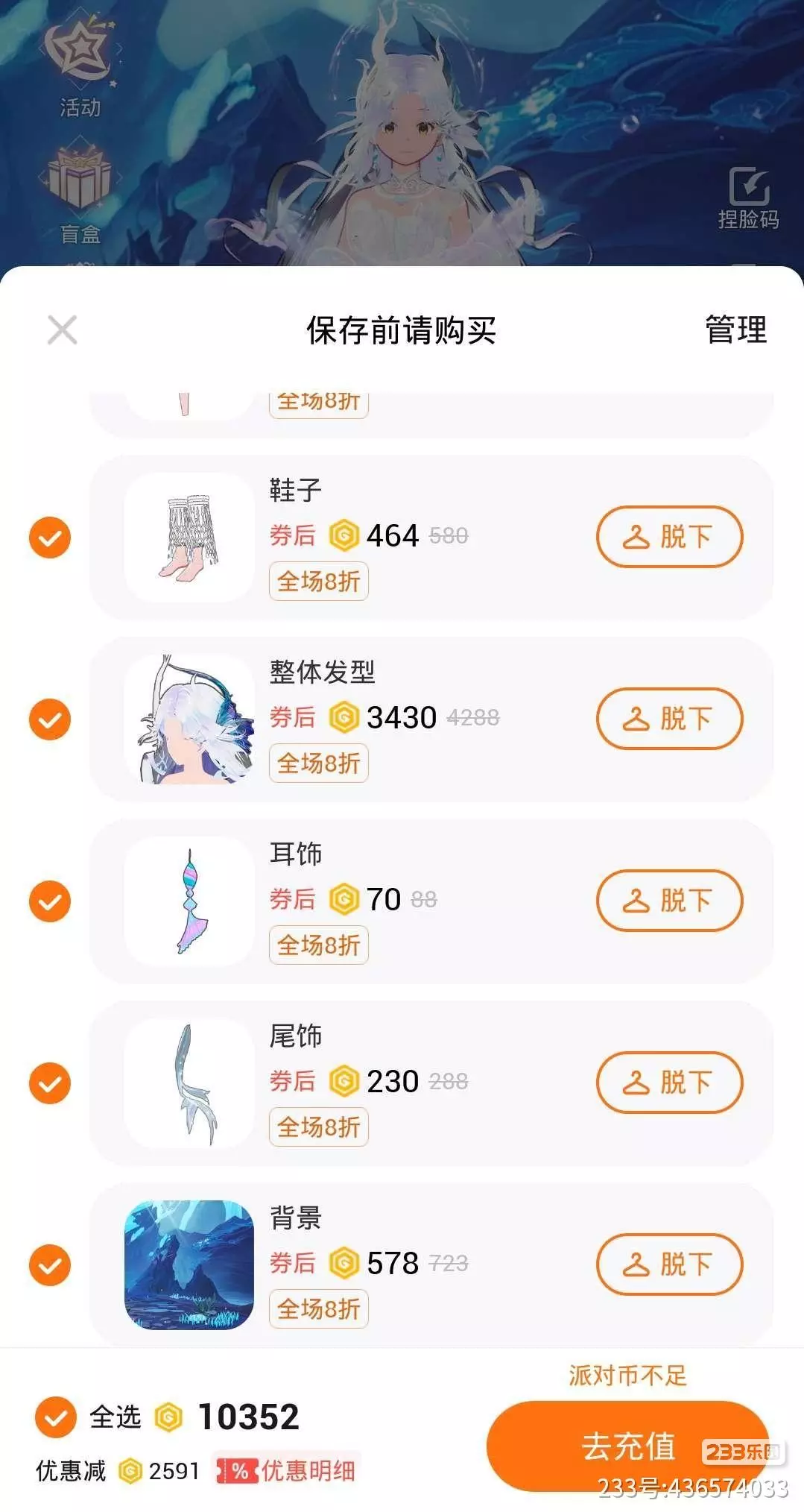
Task: Untick the 耳饰 checkbox
Action: click(50, 901)
